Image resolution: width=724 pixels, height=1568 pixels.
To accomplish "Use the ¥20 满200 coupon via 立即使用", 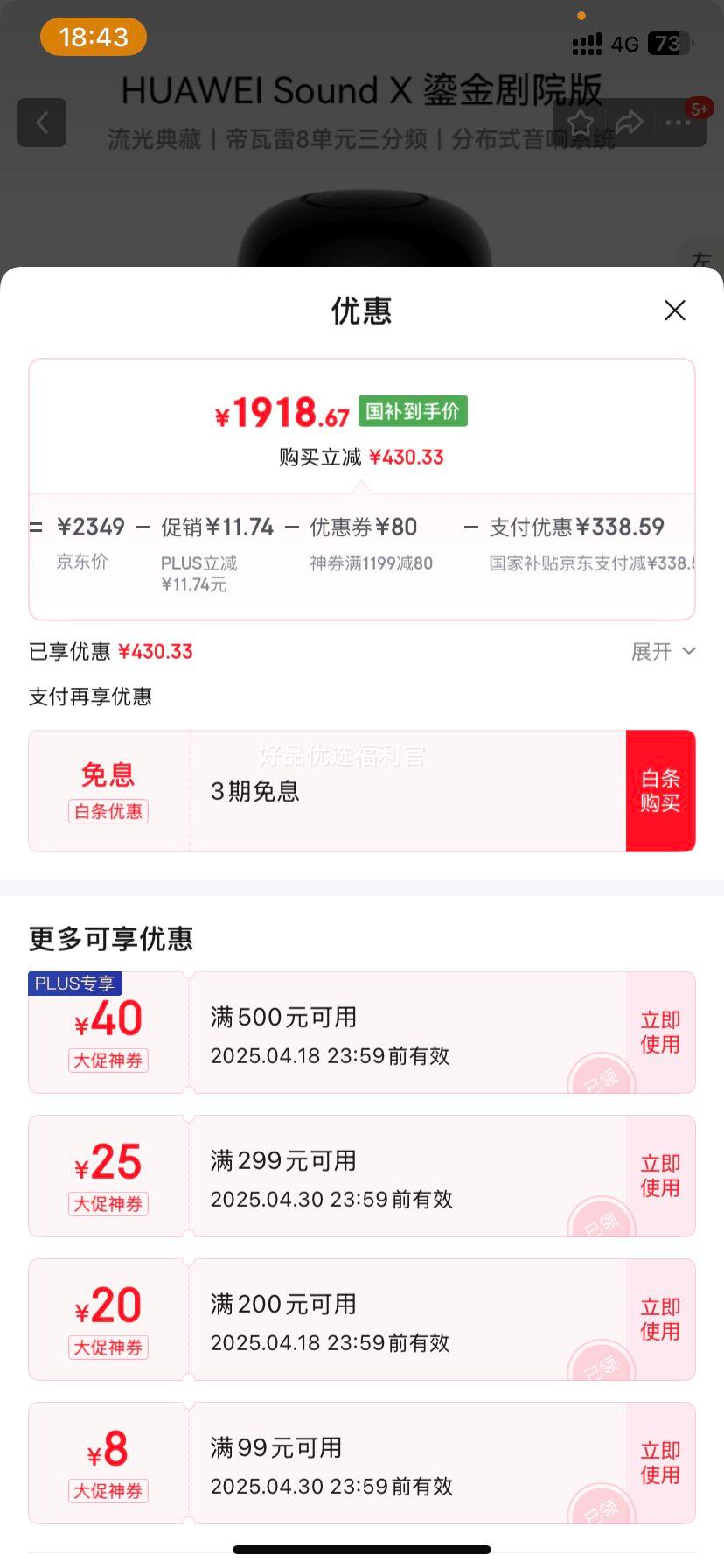I will (x=658, y=1319).
